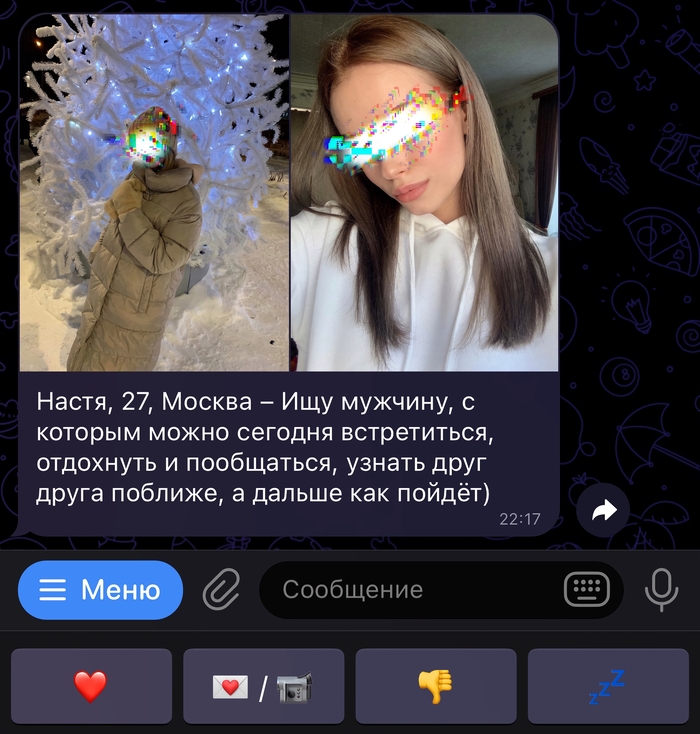Record a voice message with microphone
700x734 pixels.
pos(661,590)
